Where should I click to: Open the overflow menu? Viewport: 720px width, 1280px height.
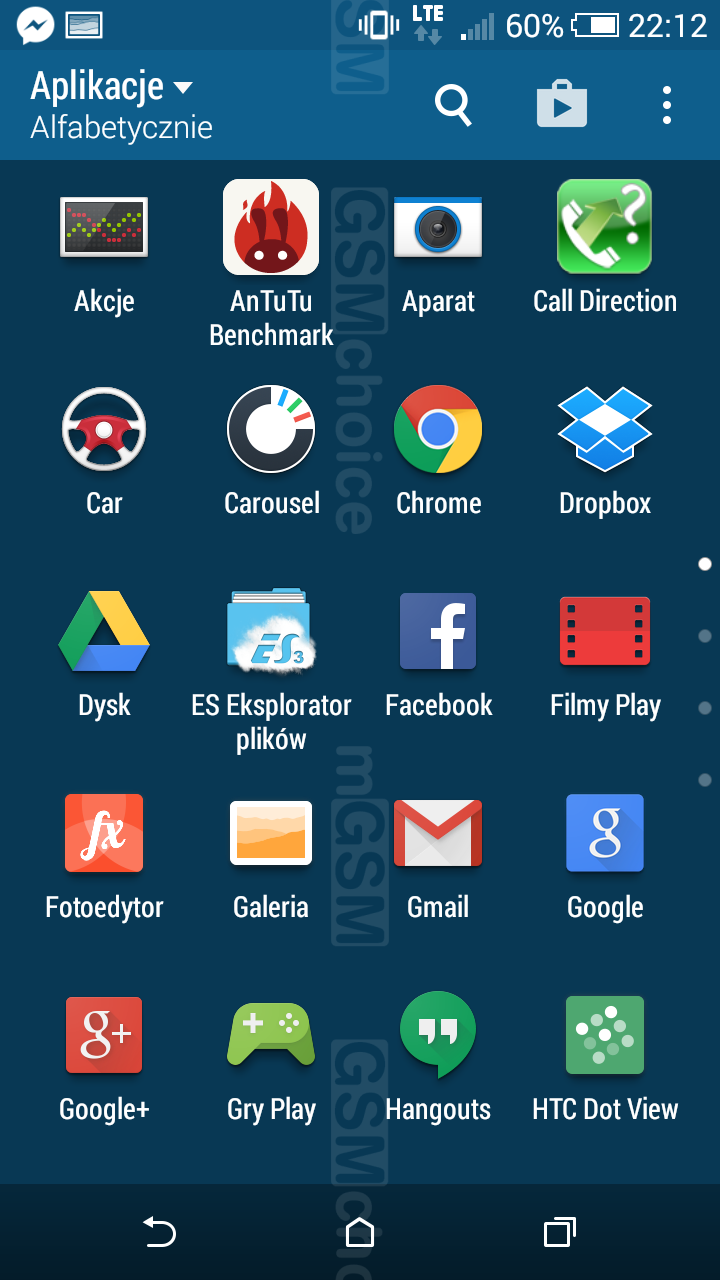(666, 105)
